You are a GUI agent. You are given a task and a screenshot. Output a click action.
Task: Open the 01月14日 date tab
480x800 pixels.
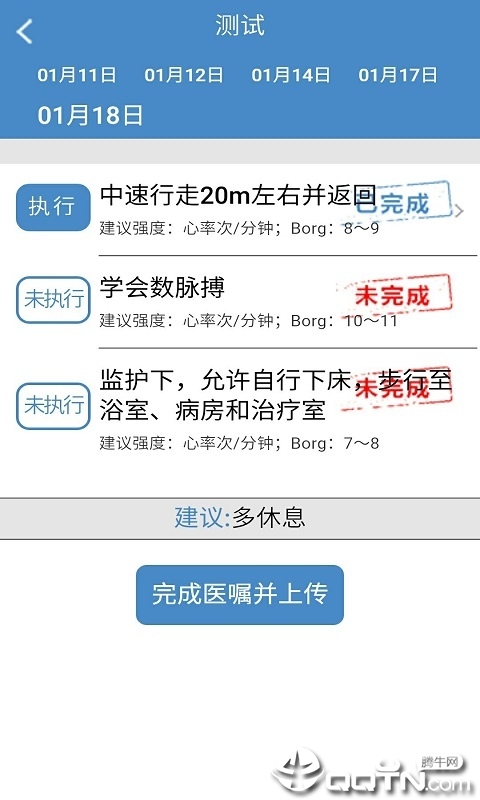pos(291,75)
